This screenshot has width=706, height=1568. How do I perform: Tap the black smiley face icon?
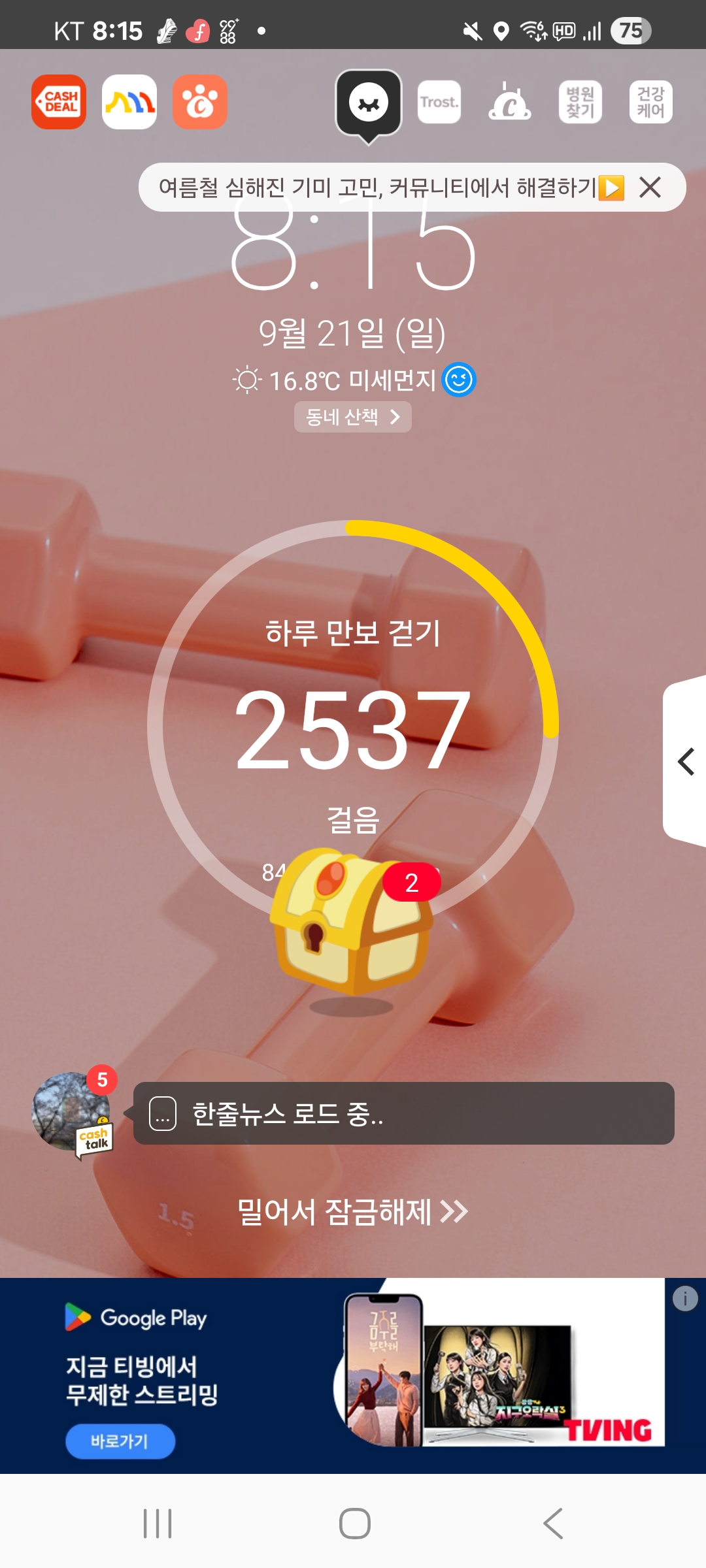(369, 103)
